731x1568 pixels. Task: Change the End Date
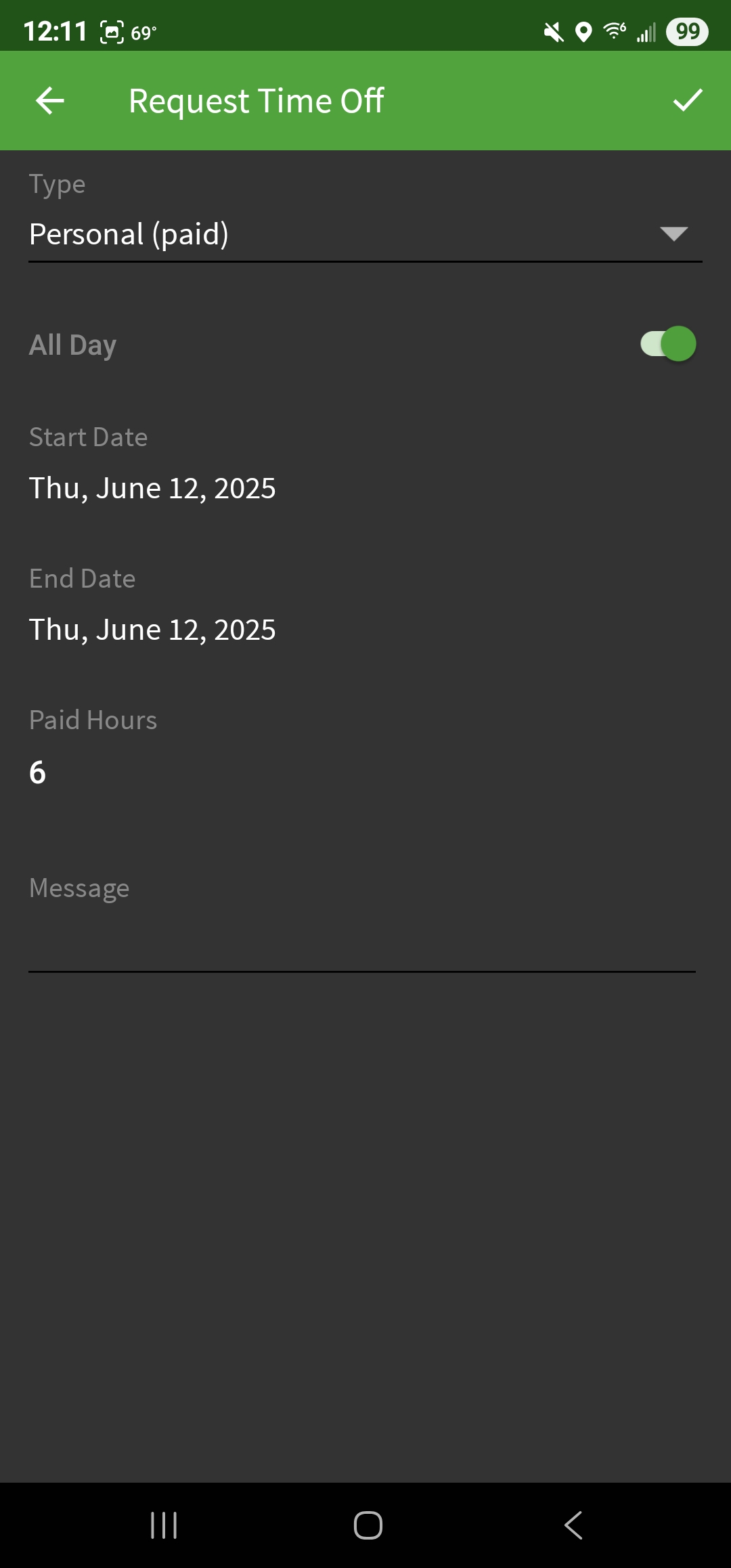point(152,630)
